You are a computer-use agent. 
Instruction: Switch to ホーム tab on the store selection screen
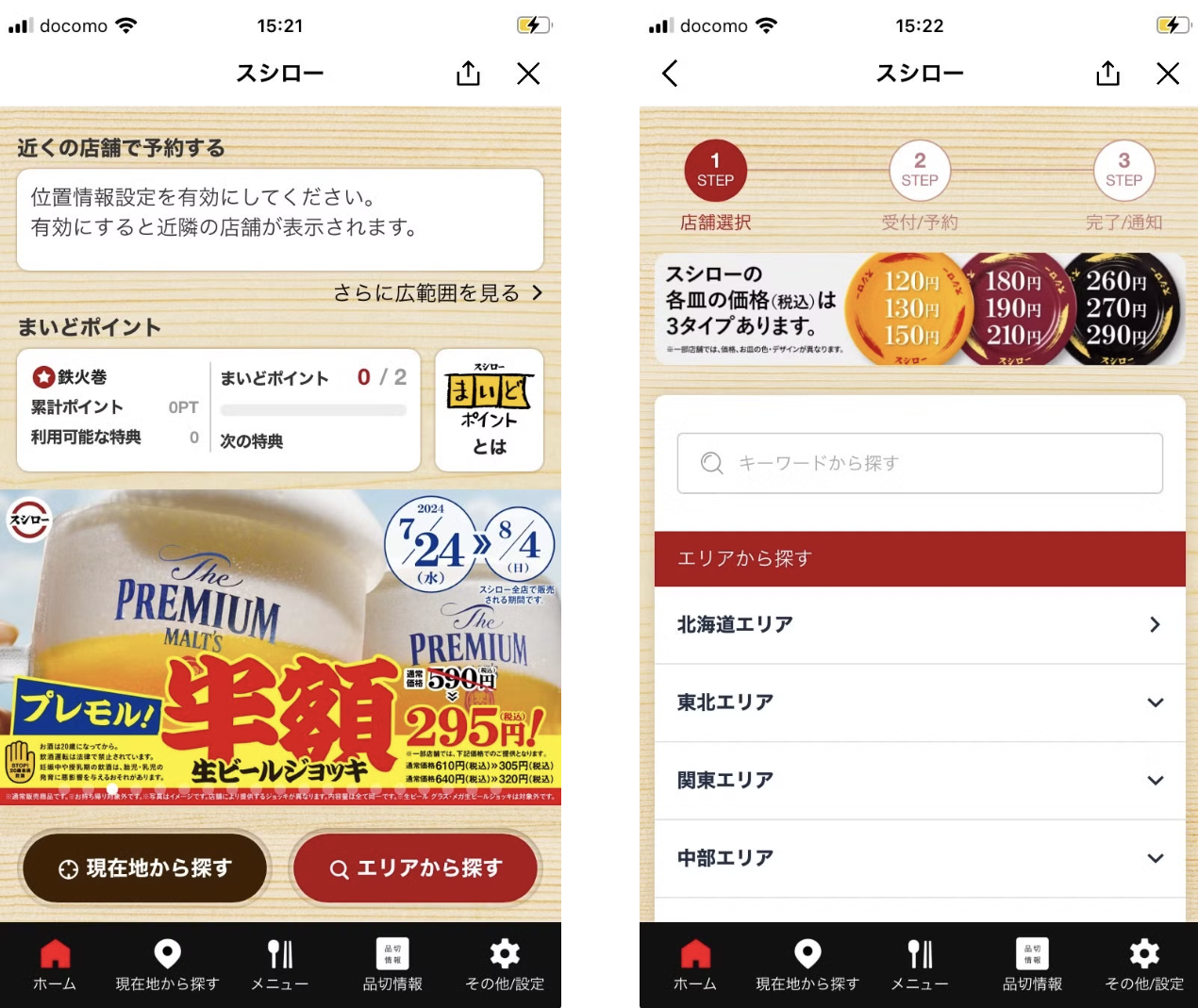click(x=695, y=965)
